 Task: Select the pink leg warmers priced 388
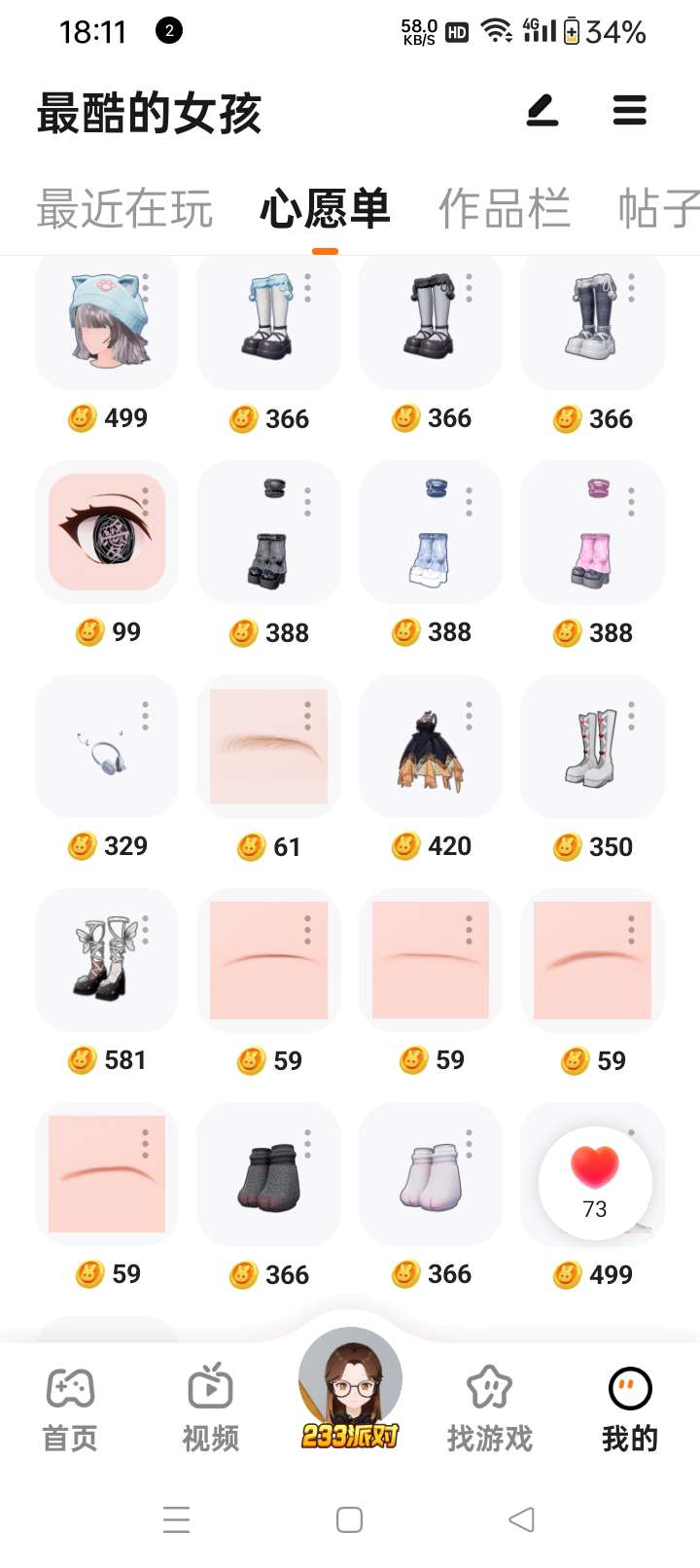(593, 535)
